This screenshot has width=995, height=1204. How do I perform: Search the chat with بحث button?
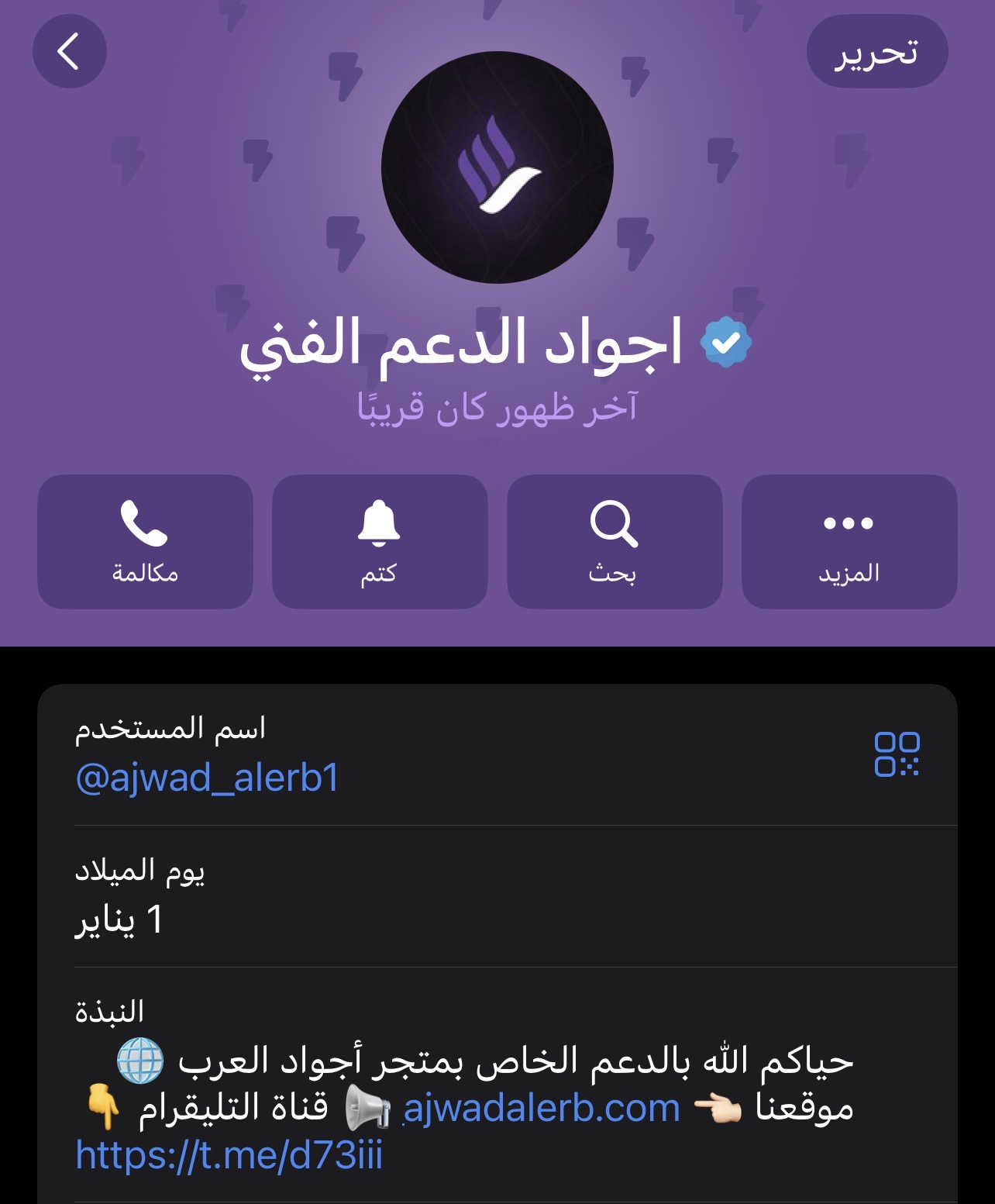click(614, 541)
